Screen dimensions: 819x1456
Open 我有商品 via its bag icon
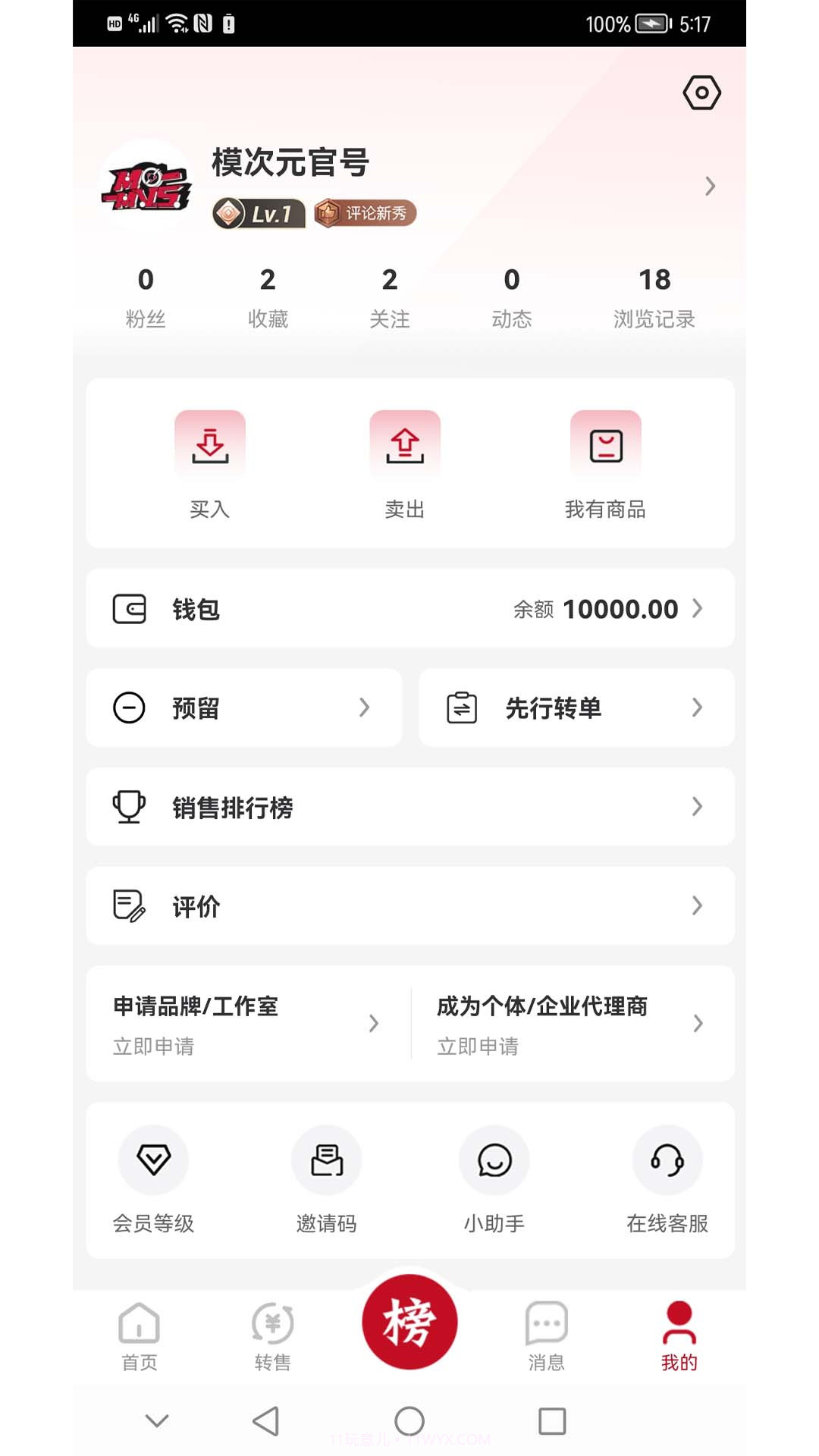click(605, 446)
